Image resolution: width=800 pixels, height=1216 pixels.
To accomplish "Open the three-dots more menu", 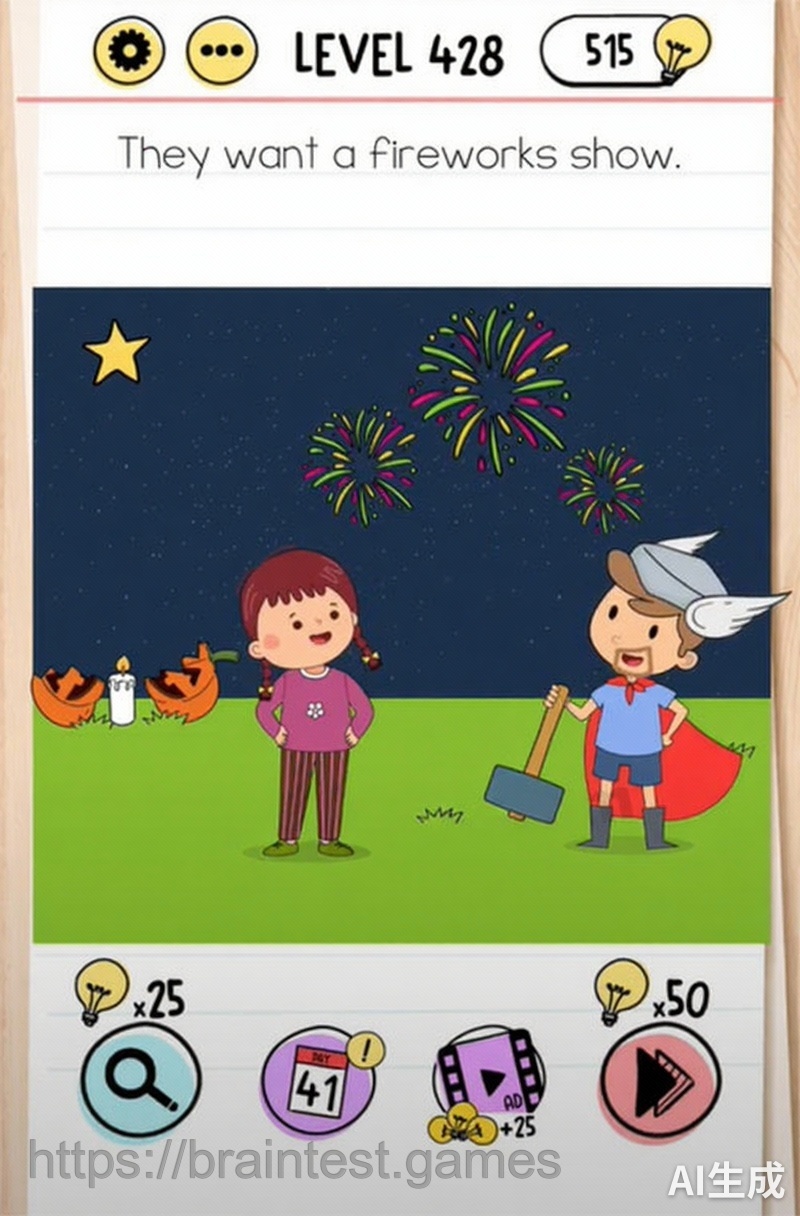I will (x=223, y=50).
